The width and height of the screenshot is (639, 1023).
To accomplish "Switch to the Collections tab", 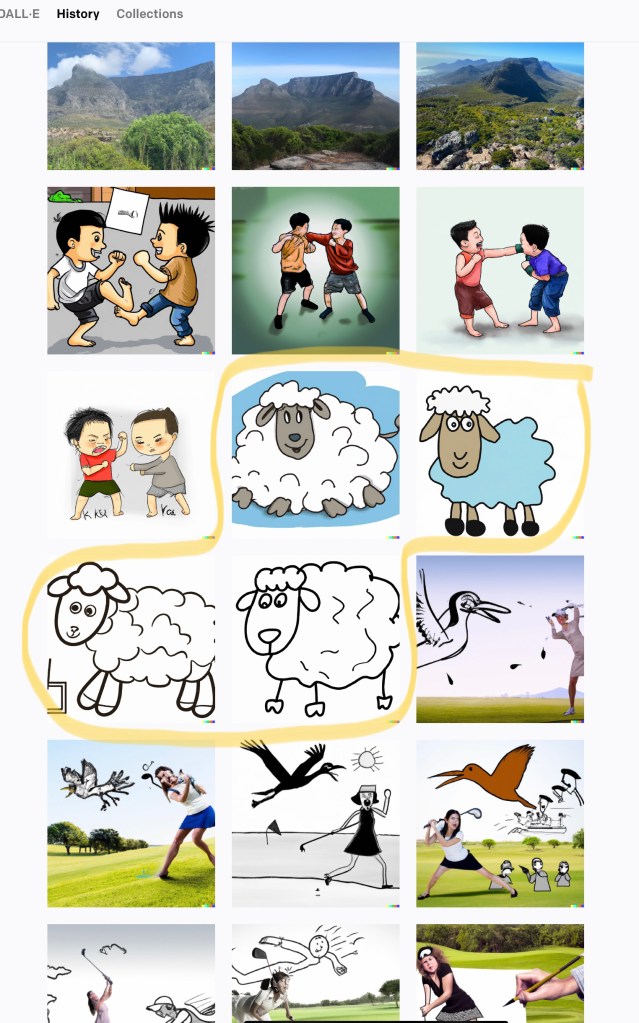I will pos(149,14).
